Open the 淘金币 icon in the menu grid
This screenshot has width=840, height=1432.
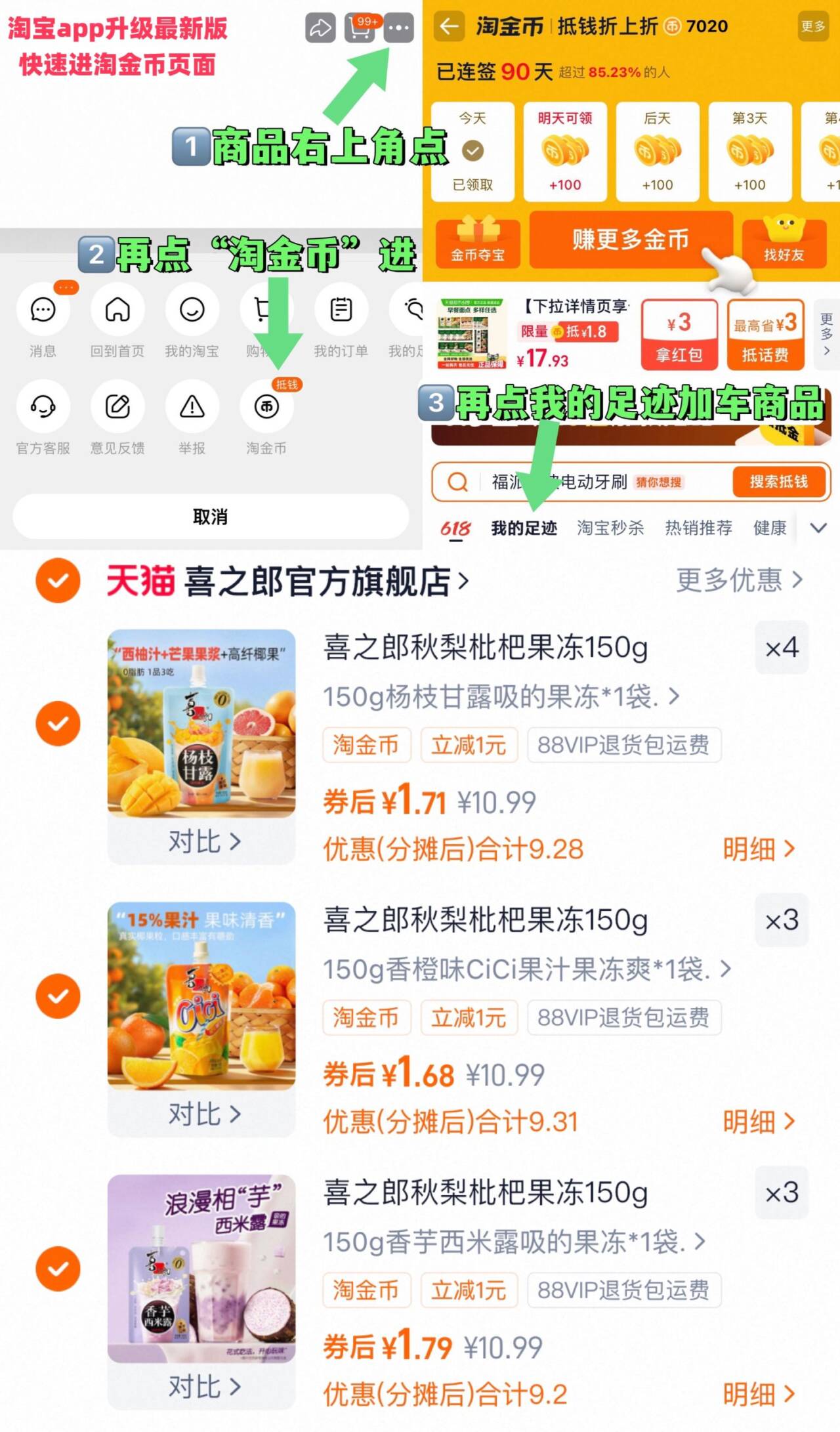point(266,406)
